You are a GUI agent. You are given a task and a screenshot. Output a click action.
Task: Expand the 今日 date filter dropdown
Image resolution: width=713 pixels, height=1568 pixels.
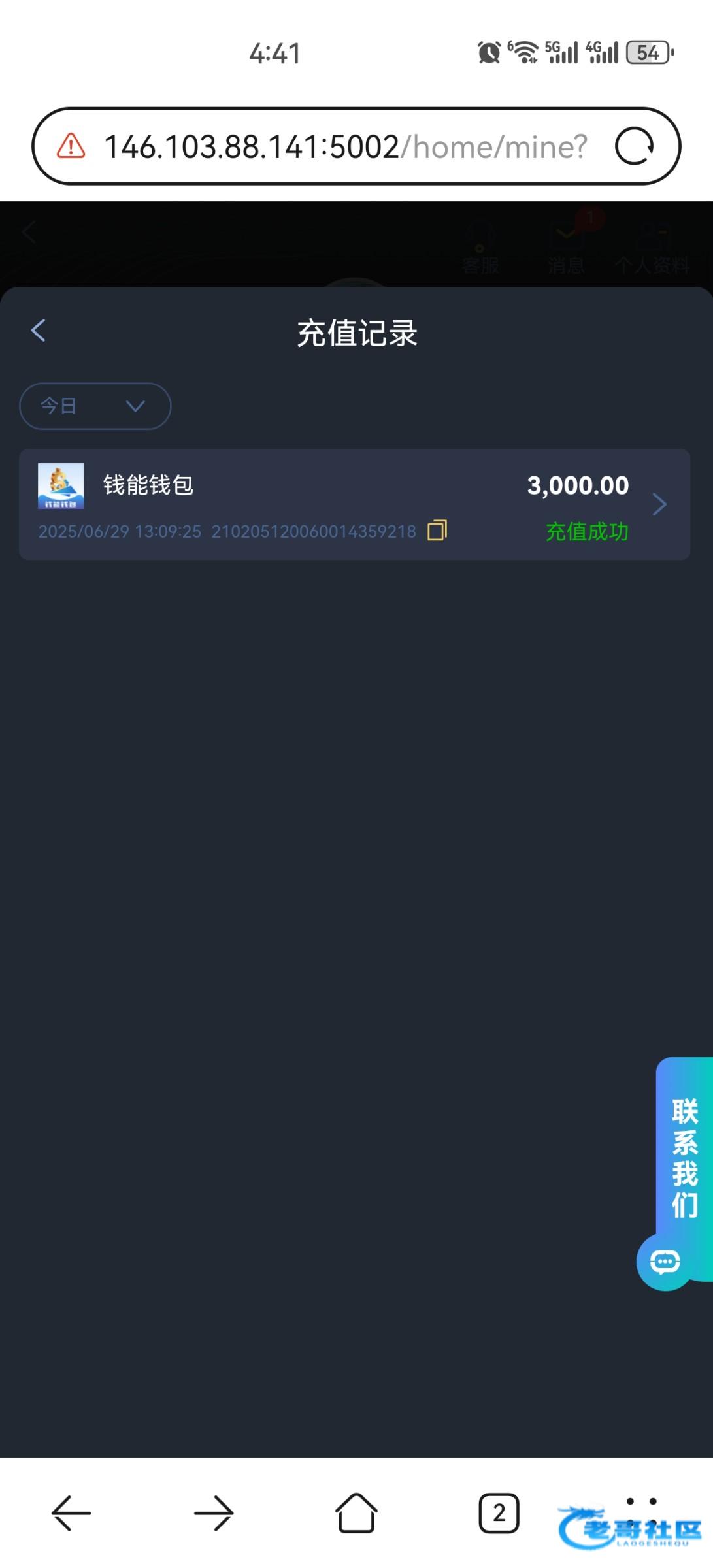point(95,406)
